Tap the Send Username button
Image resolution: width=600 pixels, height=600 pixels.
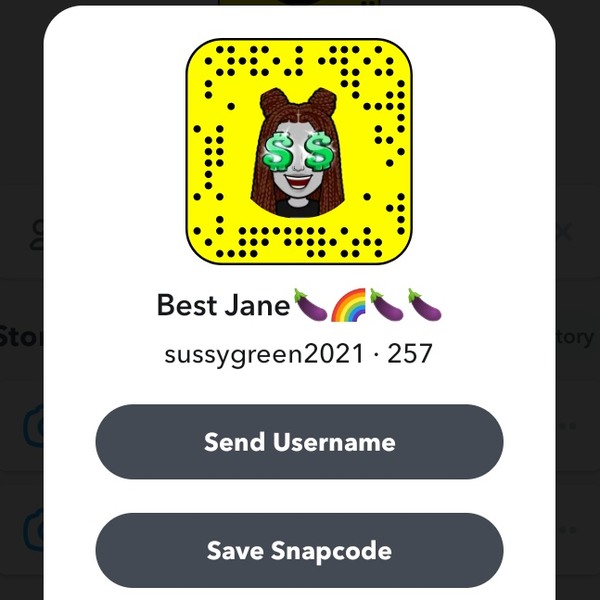tap(299, 442)
